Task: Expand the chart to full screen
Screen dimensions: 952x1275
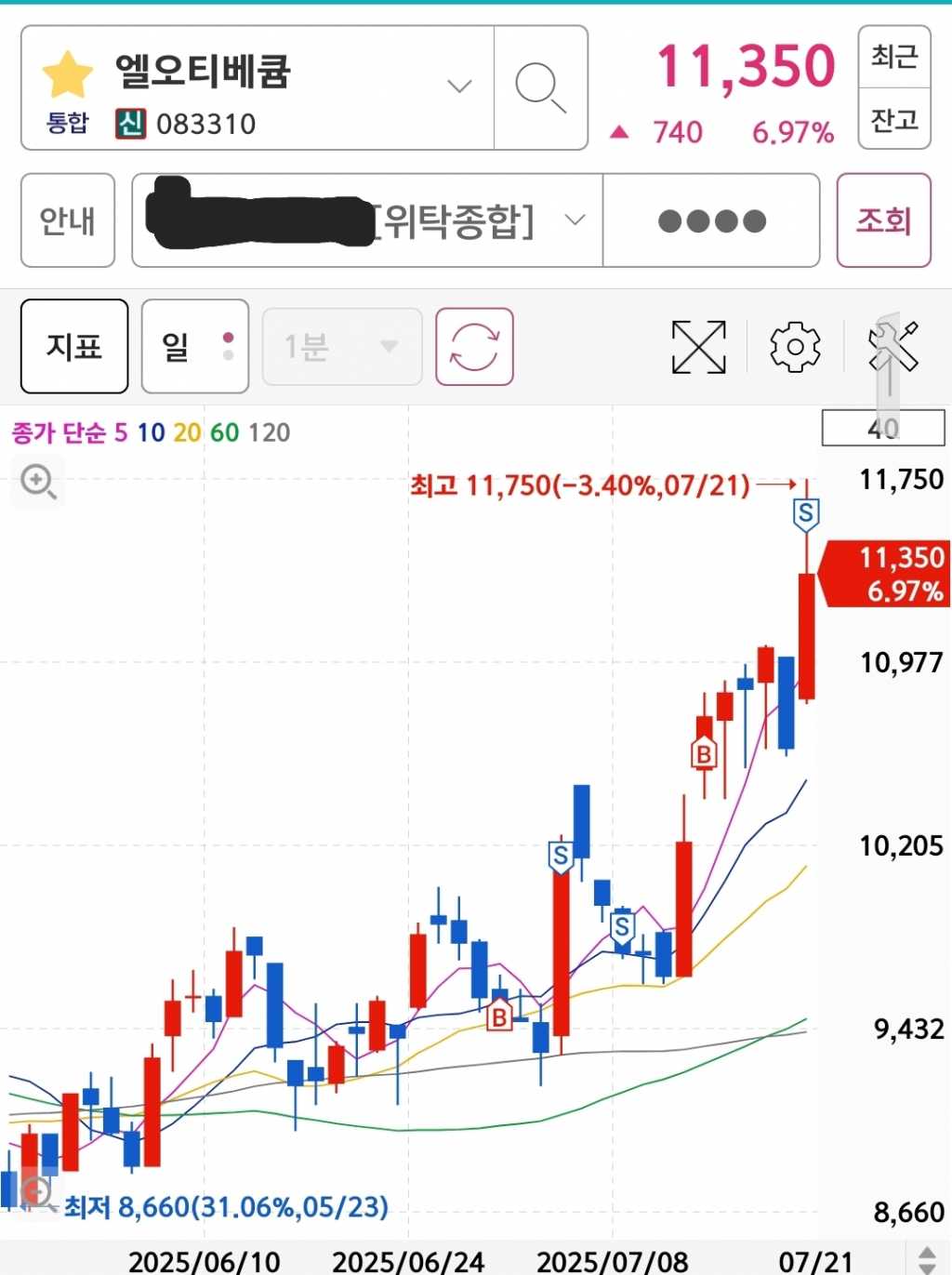Action: pyautogui.click(x=698, y=347)
